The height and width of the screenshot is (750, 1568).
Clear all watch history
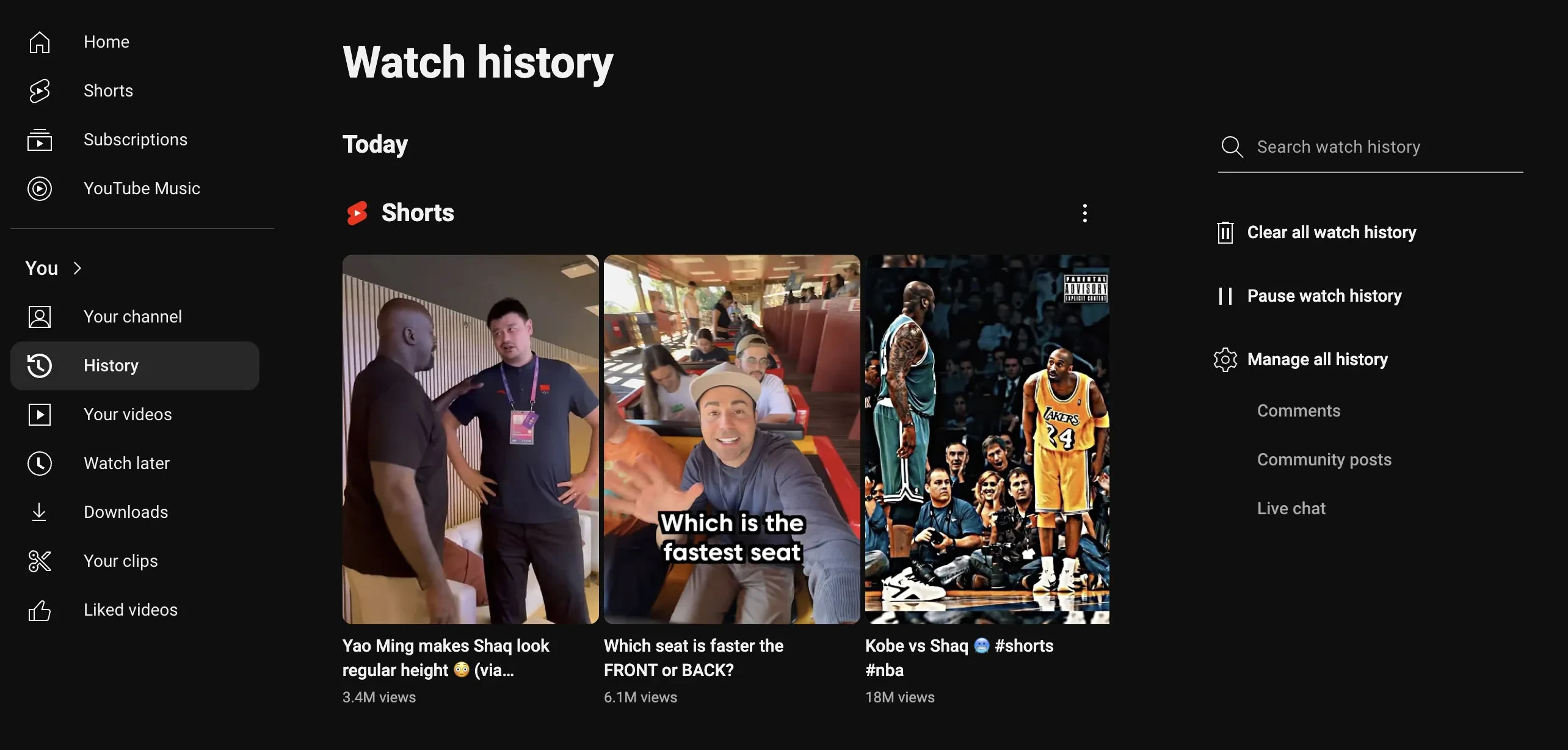(1330, 233)
